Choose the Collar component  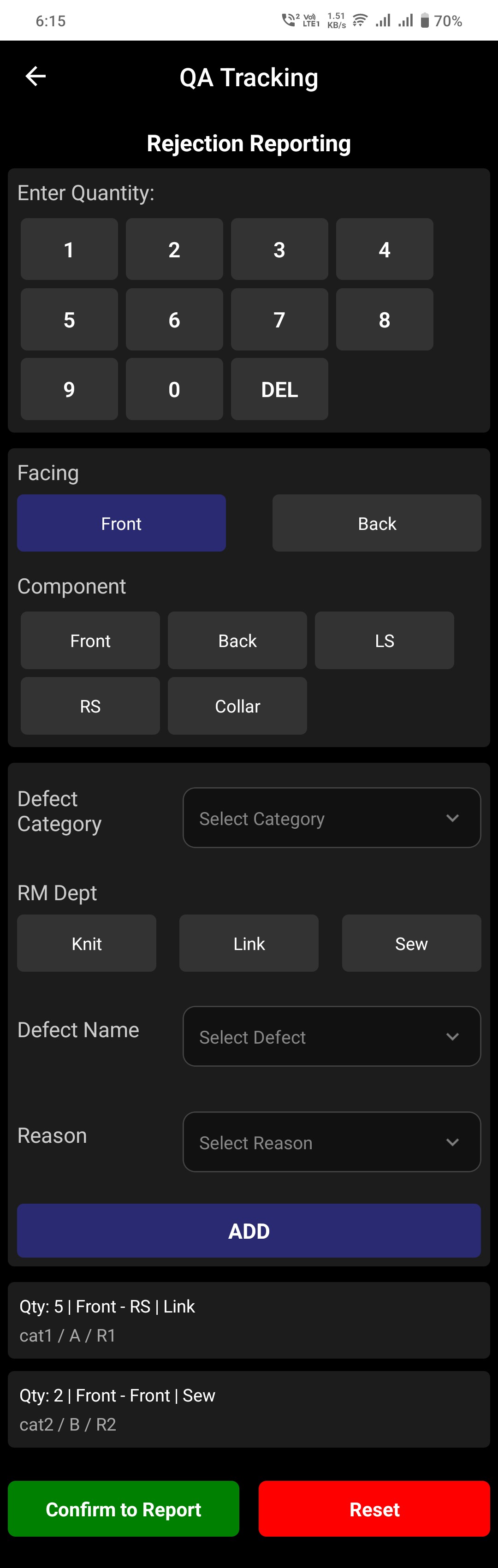(x=237, y=706)
